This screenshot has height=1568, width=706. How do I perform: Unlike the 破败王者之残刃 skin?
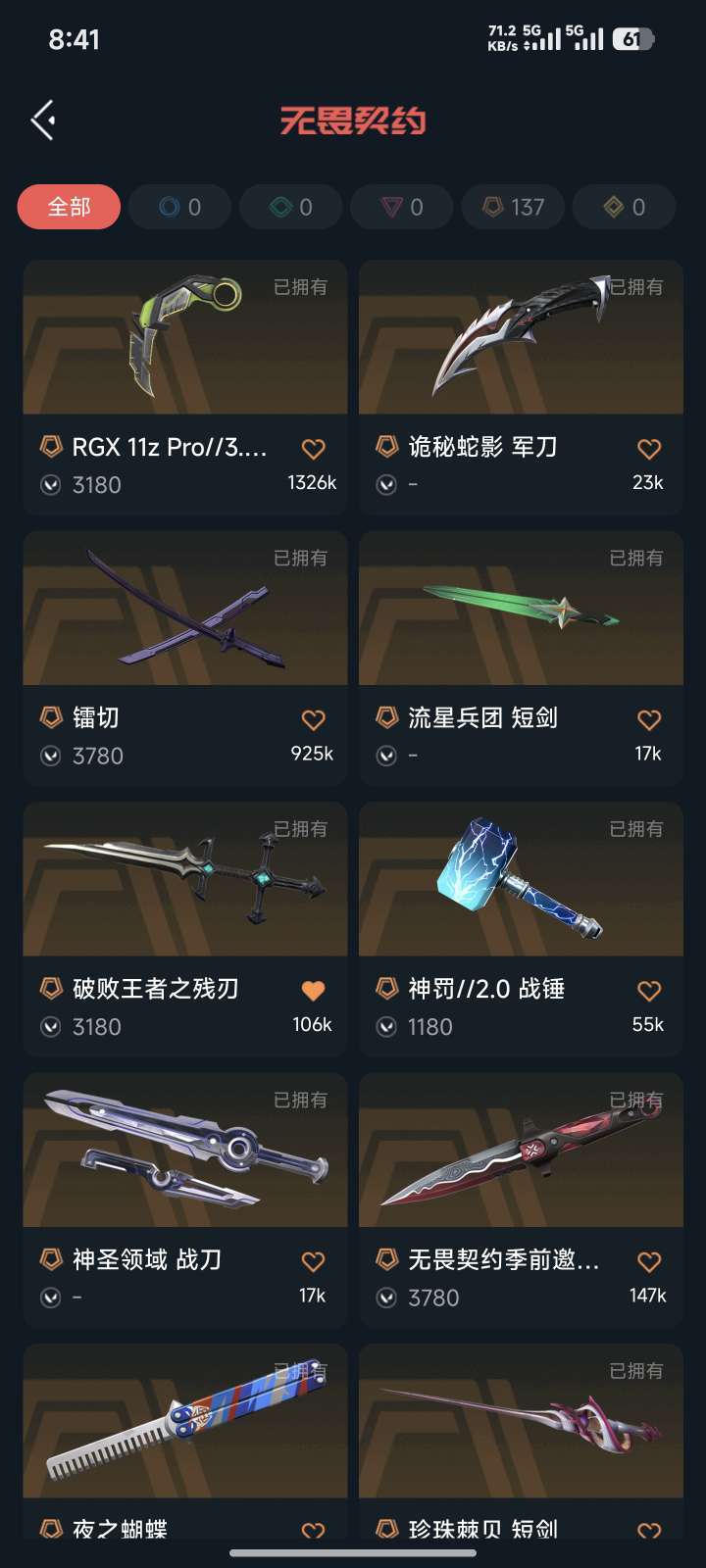[x=313, y=991]
